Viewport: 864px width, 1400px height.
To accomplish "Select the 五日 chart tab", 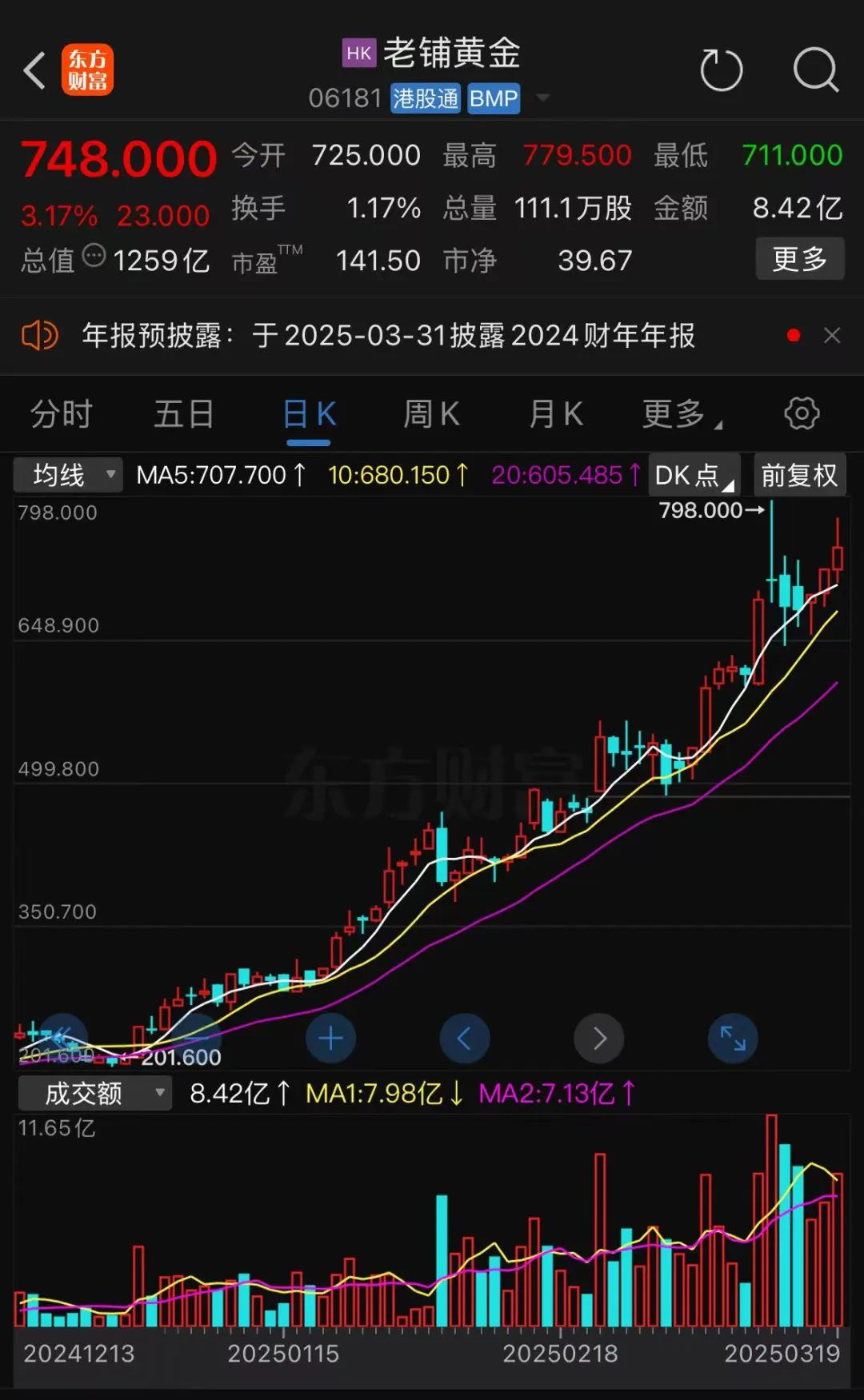I will (184, 414).
